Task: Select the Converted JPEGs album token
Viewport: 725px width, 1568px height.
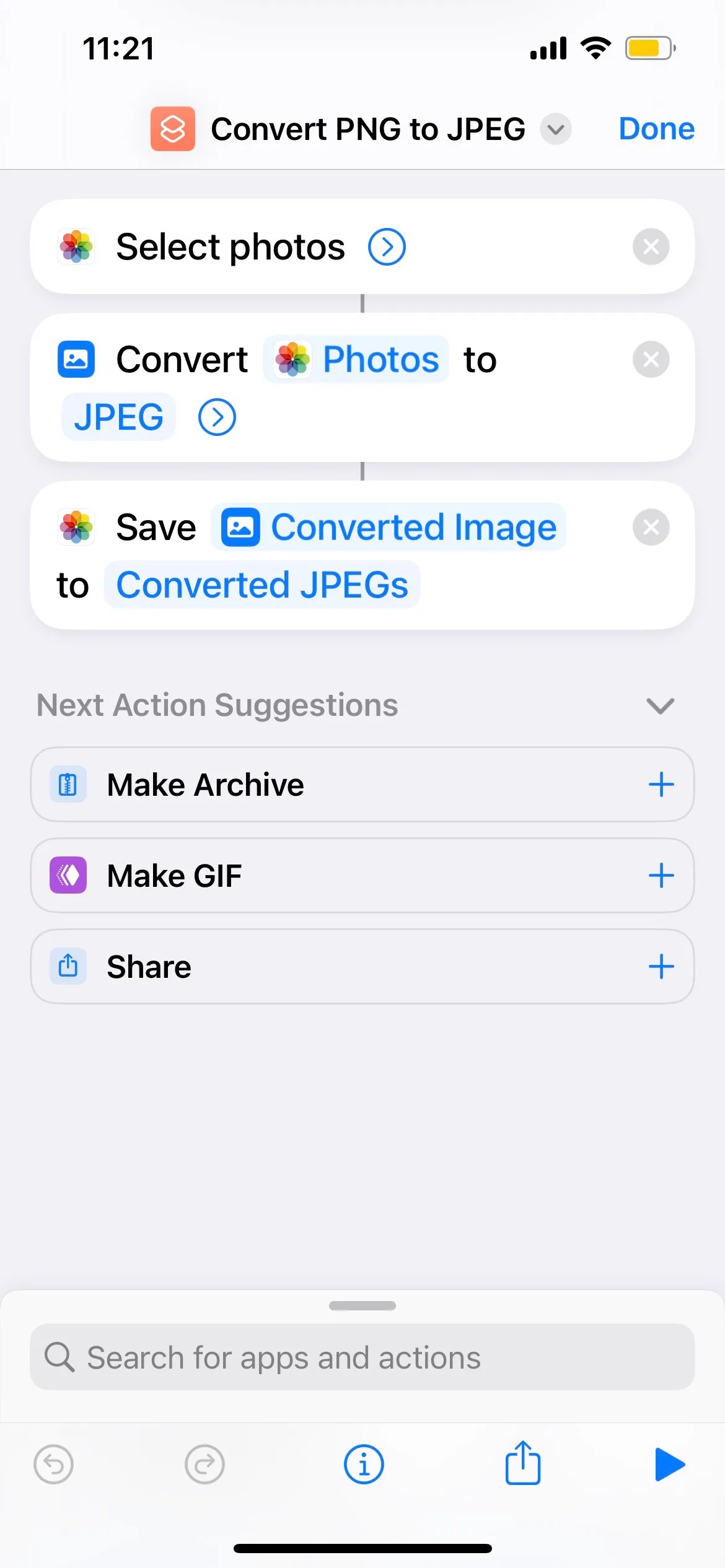Action: point(262,584)
